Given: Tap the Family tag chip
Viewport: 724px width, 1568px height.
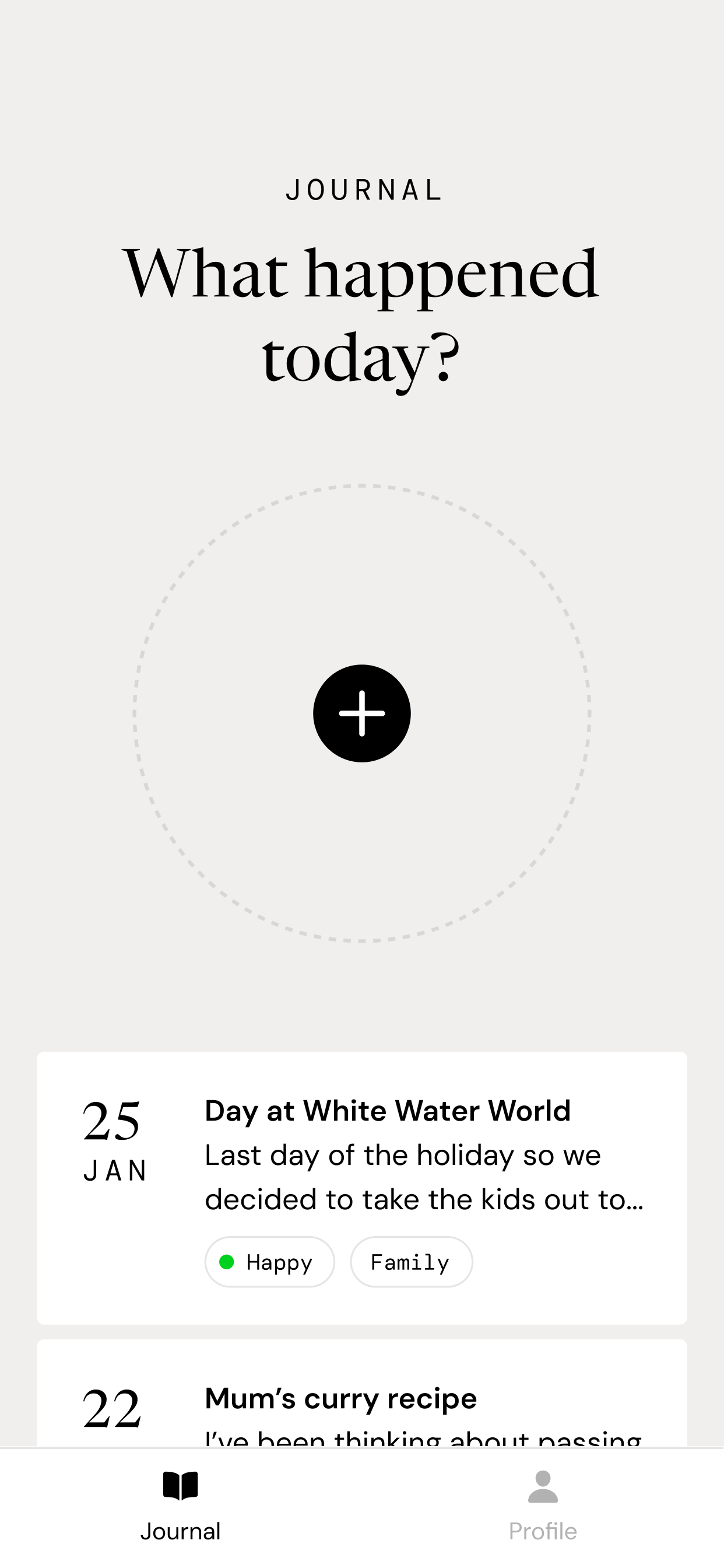Looking at the screenshot, I should 410,1262.
